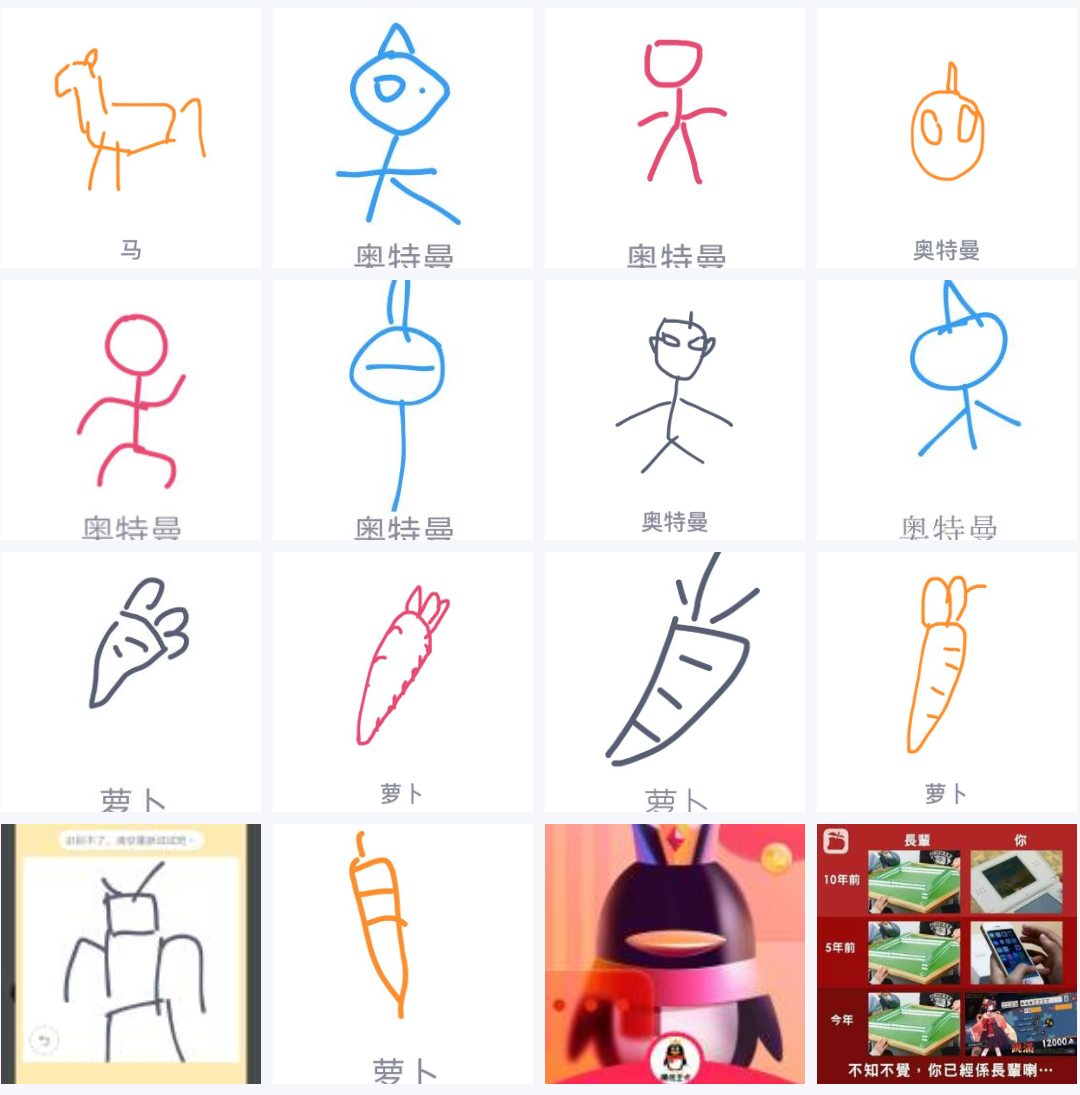Open the penguin mascot image
Image resolution: width=1080 pixels, height=1095 pixels.
point(674,954)
